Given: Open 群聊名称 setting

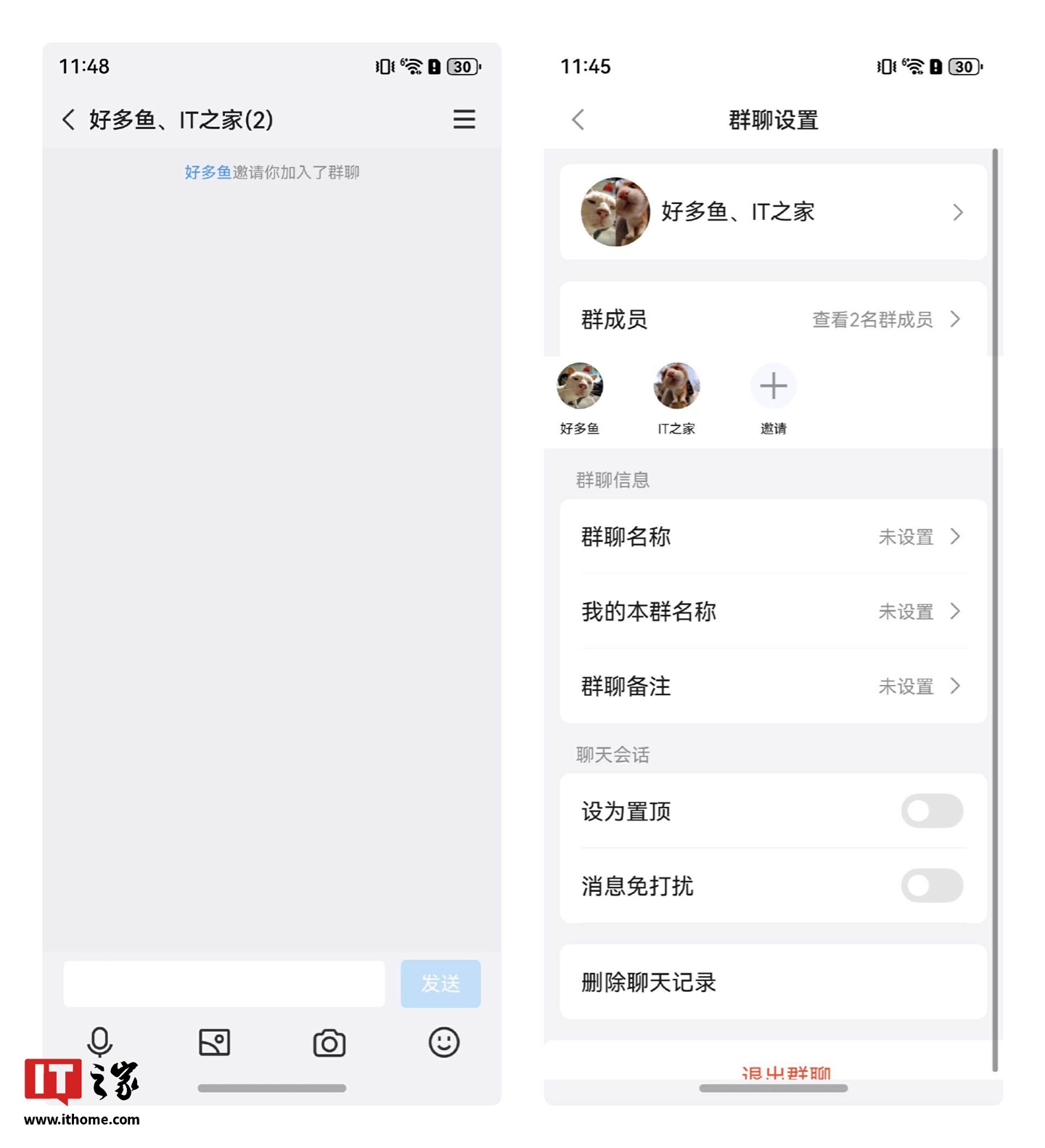Looking at the screenshot, I should click(x=772, y=537).
